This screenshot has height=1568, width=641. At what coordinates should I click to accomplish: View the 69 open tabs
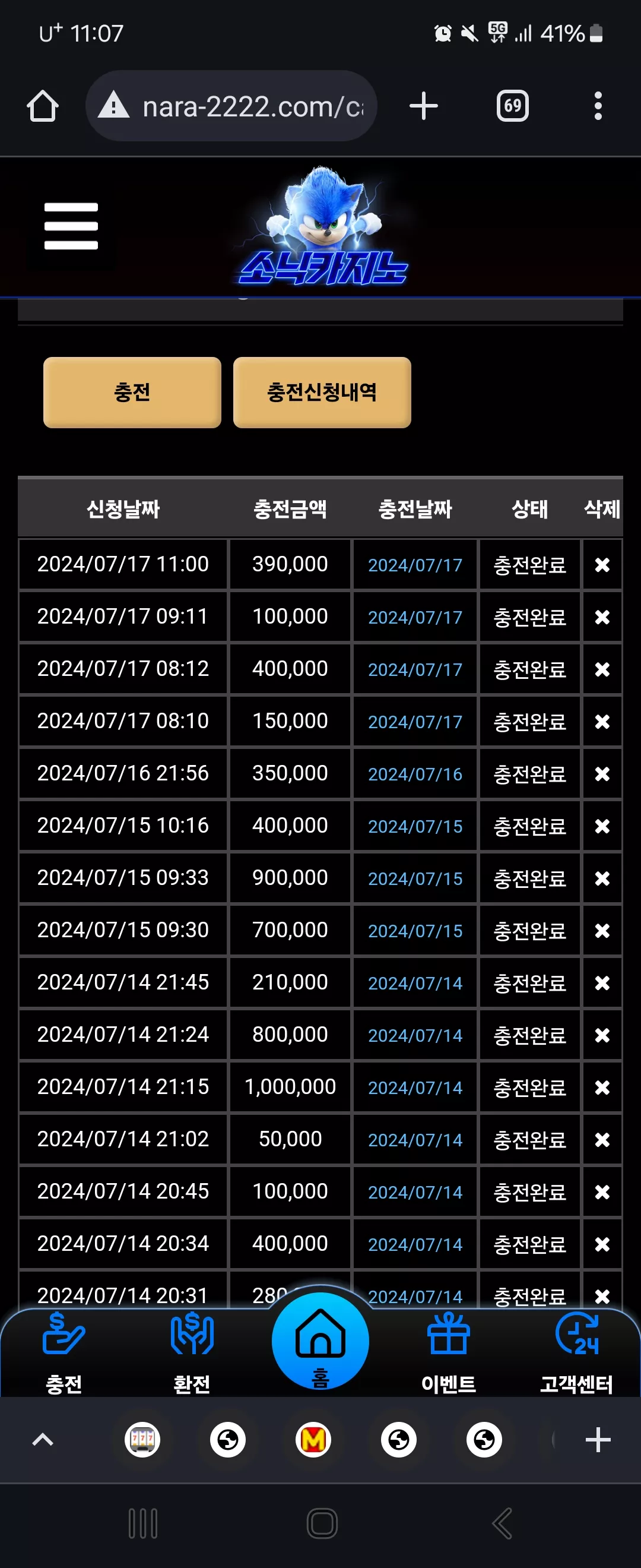click(512, 106)
